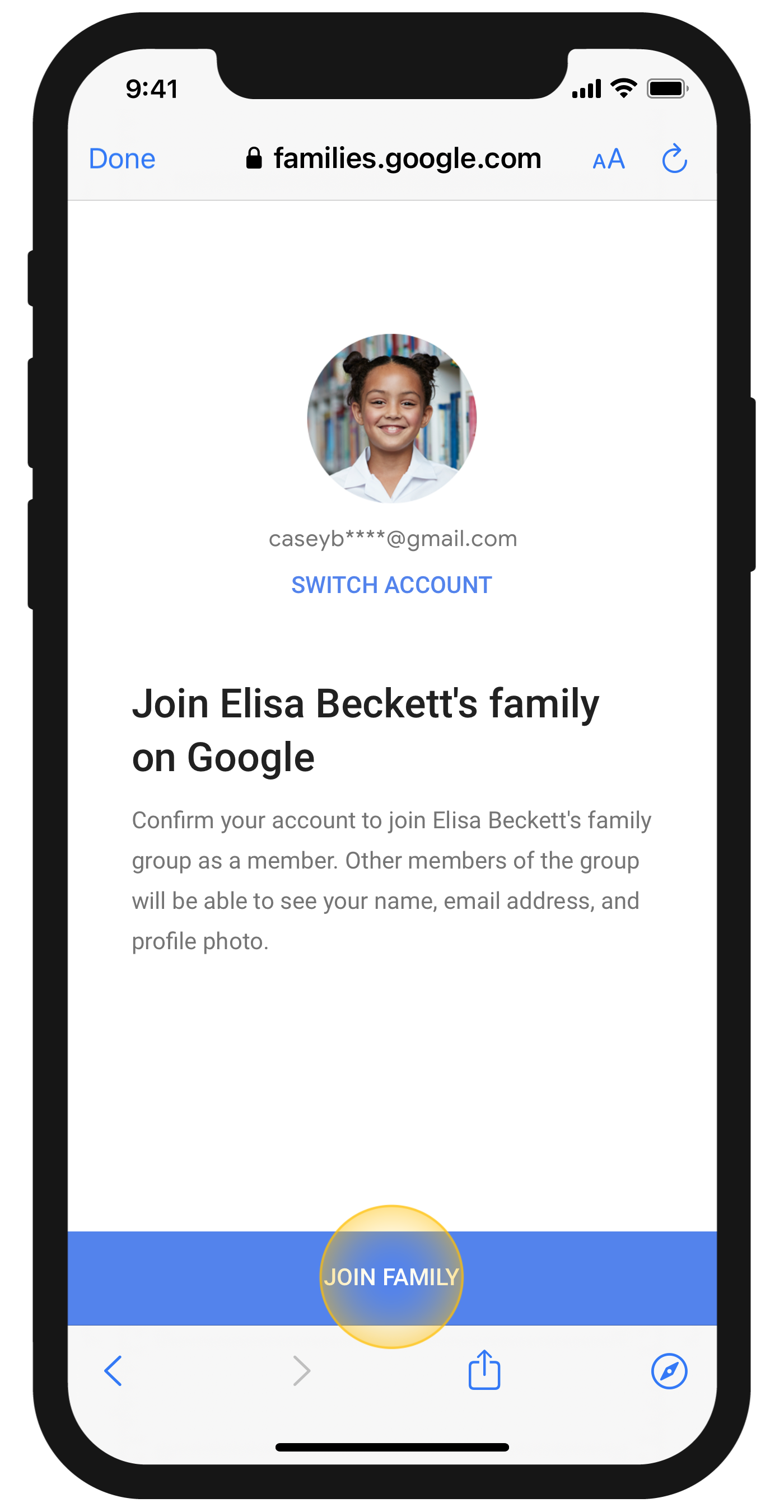Switch account from caseyb
The height and width of the screenshot is (1512, 784).
(x=391, y=585)
